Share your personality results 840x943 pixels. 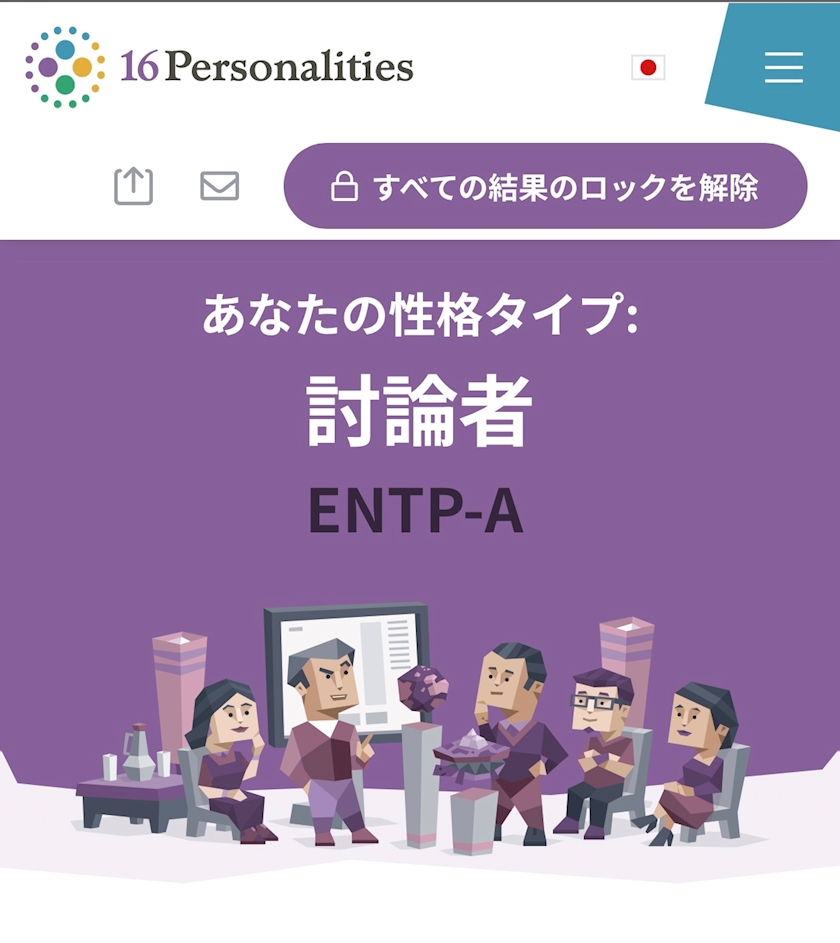pos(133,186)
